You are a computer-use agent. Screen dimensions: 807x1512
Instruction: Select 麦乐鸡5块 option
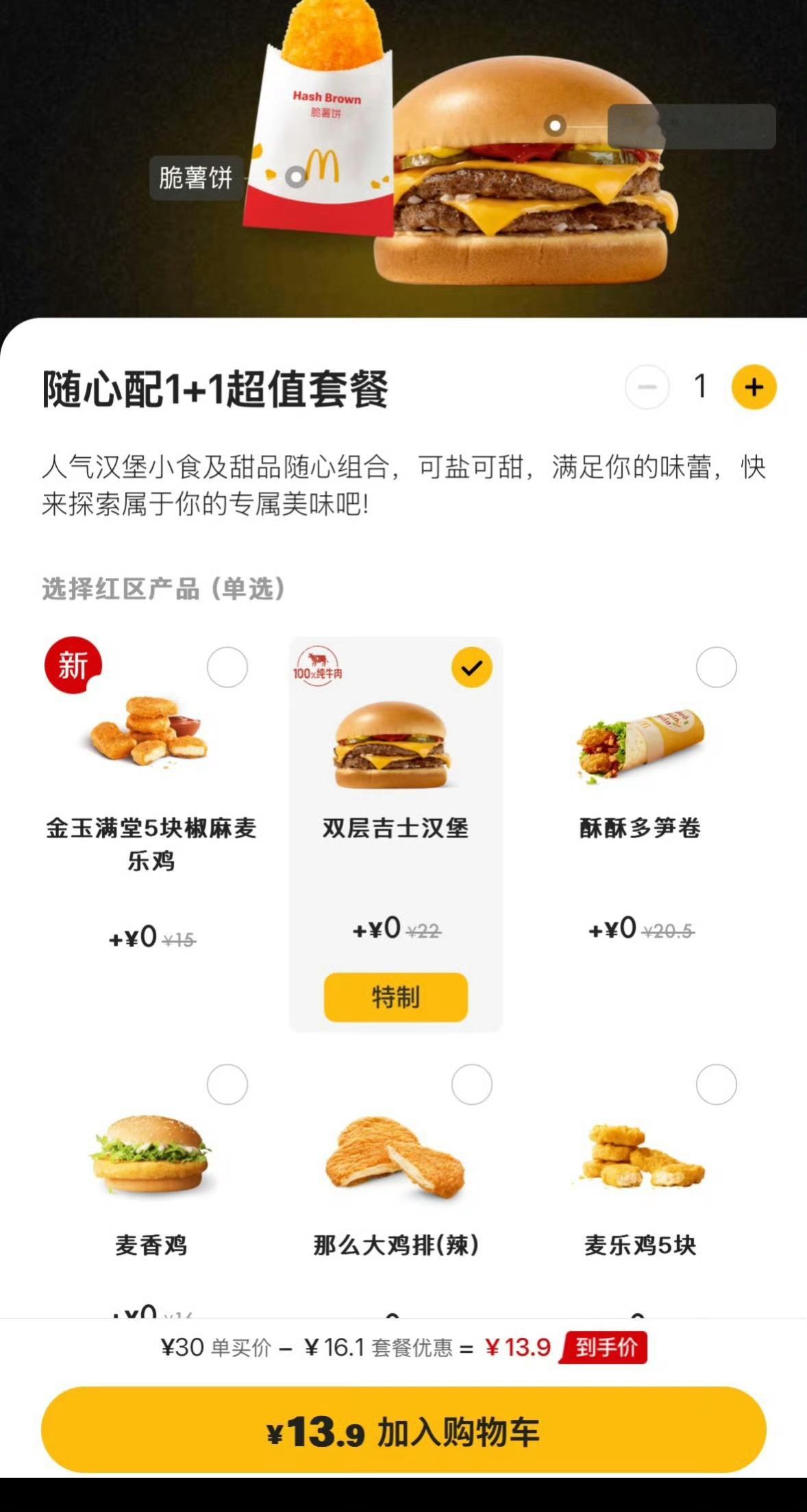pos(716,1084)
